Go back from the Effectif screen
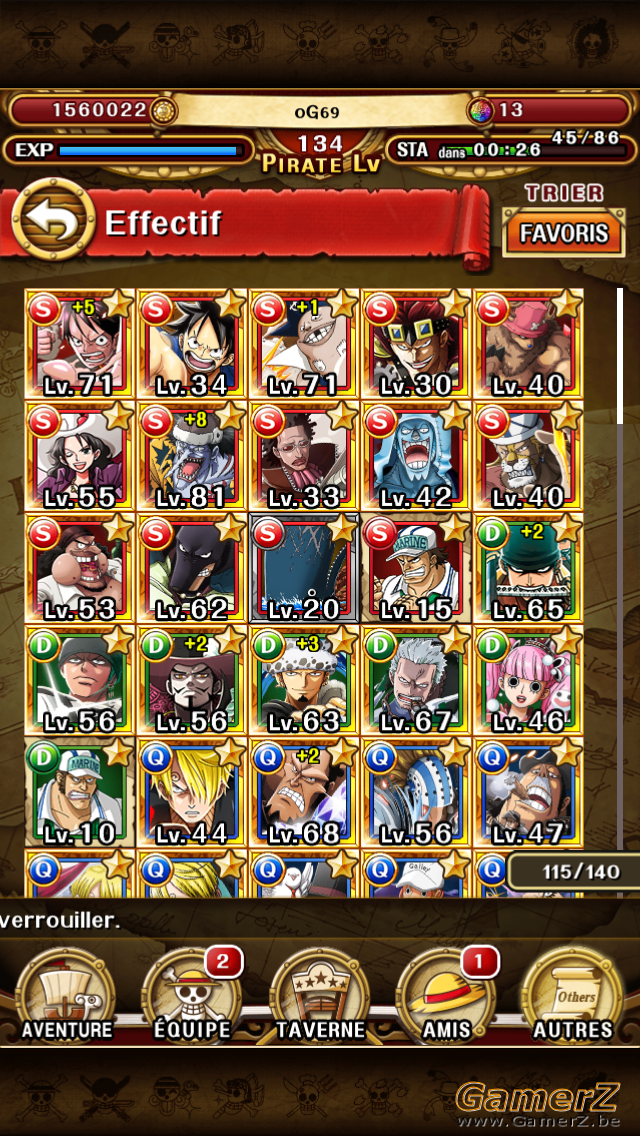 (x=54, y=220)
